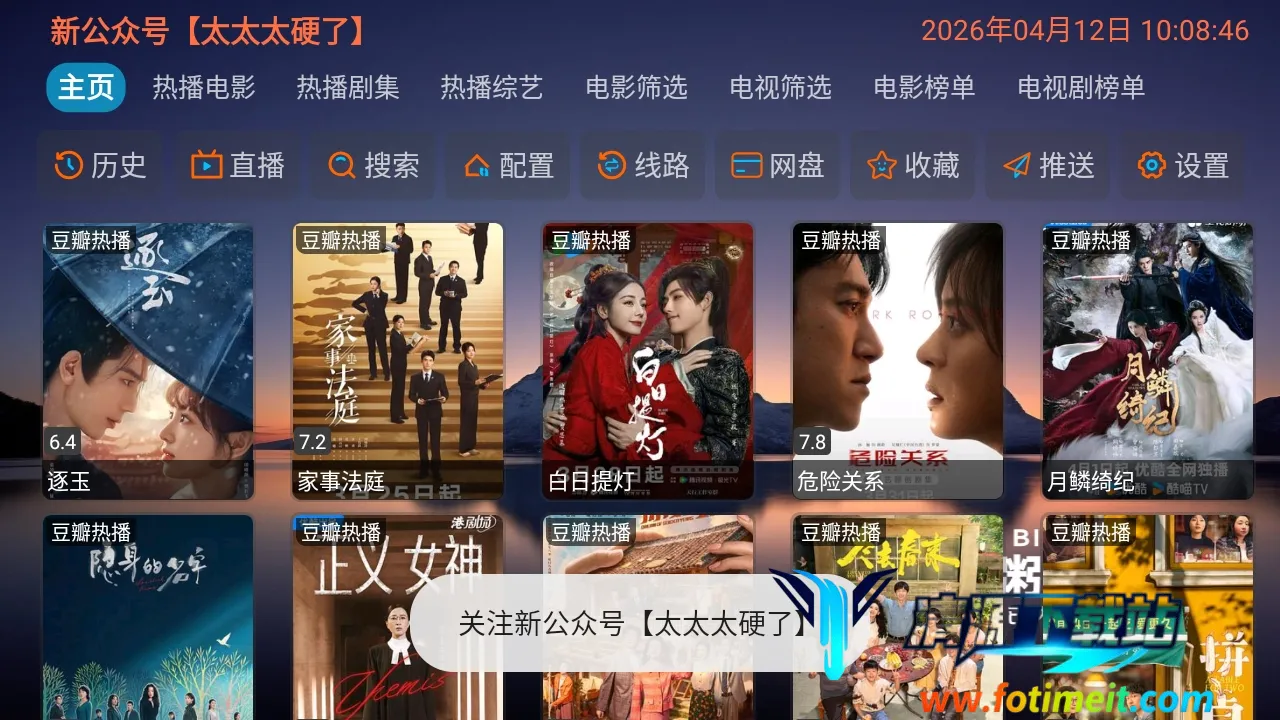The image size is (1280, 720).
Task: View 收藏 favorites
Action: [x=913, y=165]
